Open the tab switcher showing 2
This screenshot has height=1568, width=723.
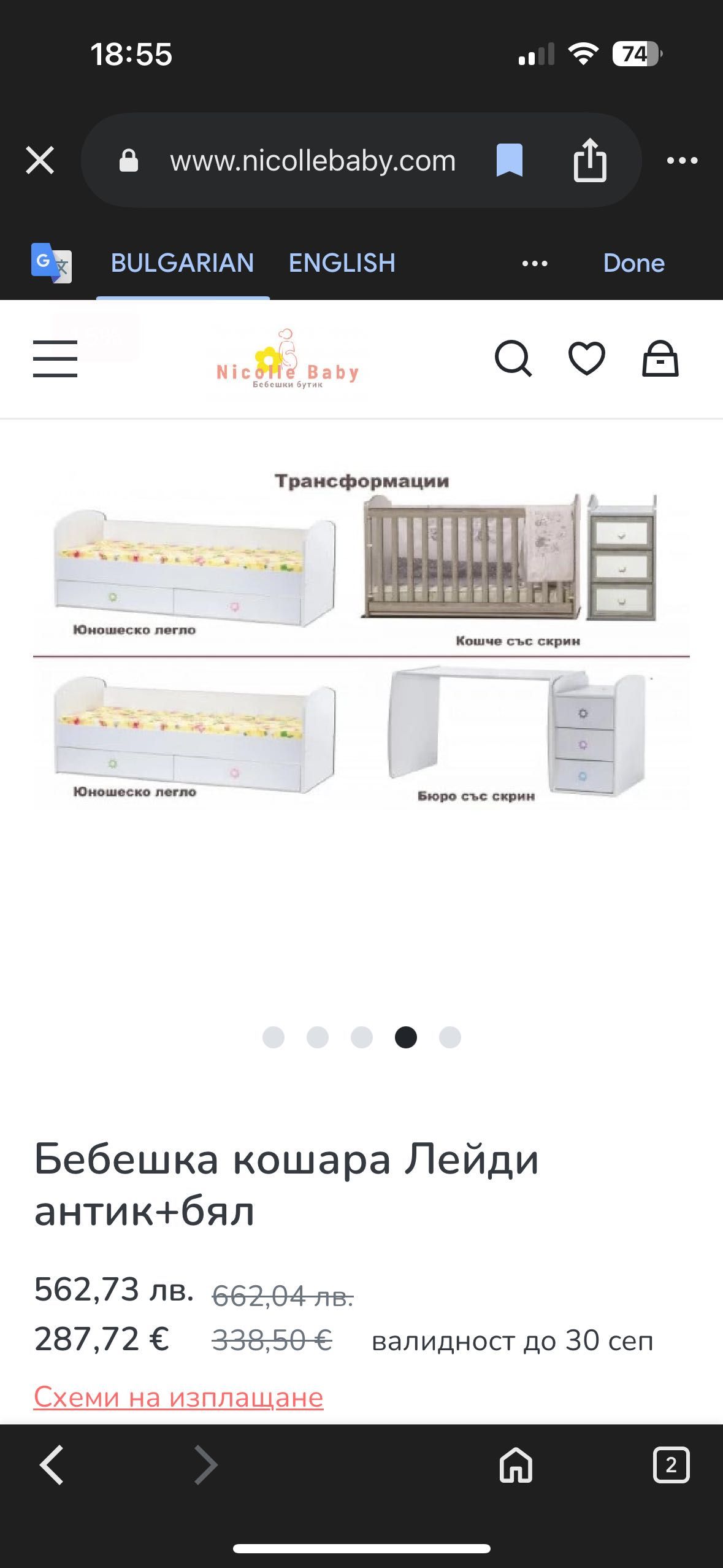coord(671,1466)
